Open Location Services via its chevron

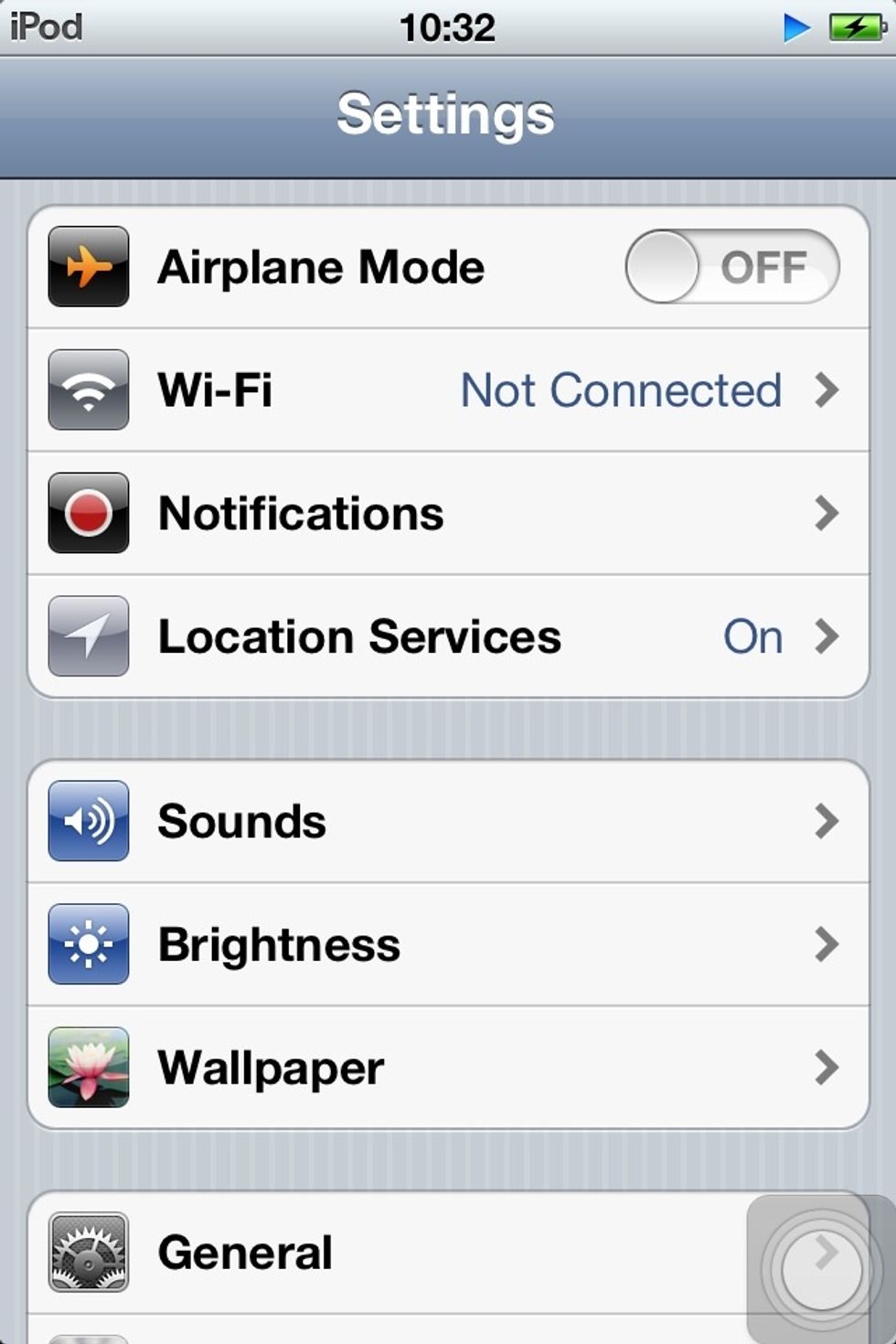[829, 637]
